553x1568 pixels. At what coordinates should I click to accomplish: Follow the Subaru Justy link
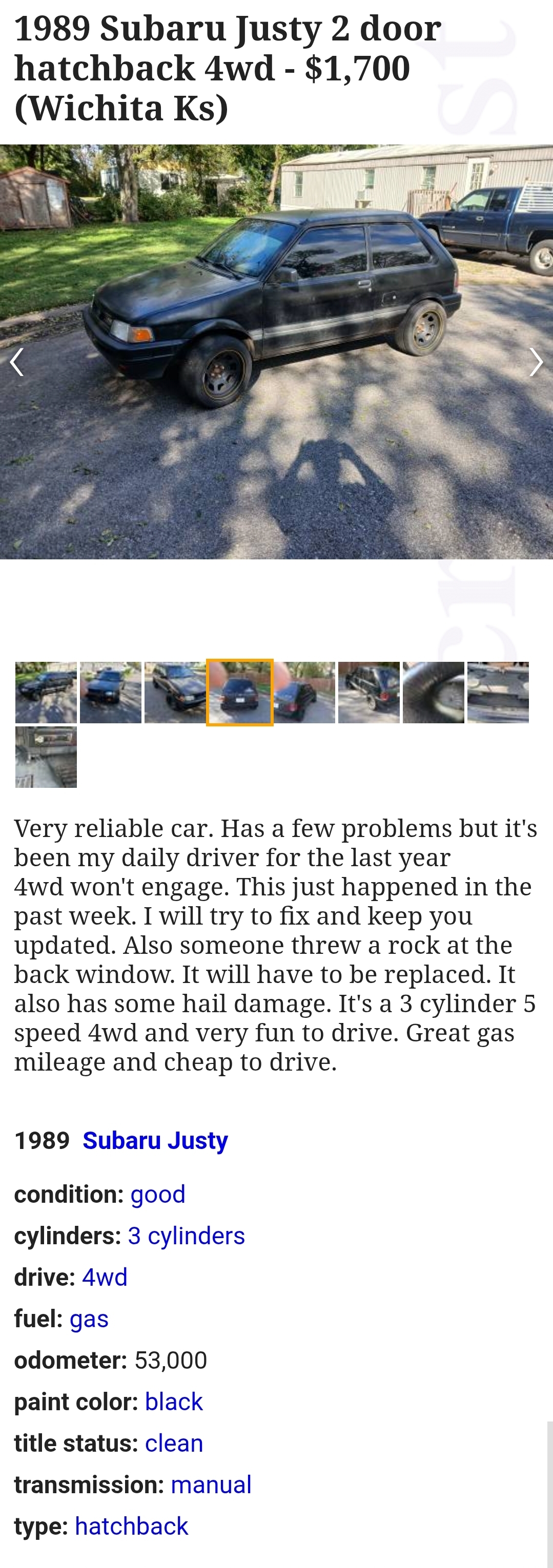(x=155, y=1141)
